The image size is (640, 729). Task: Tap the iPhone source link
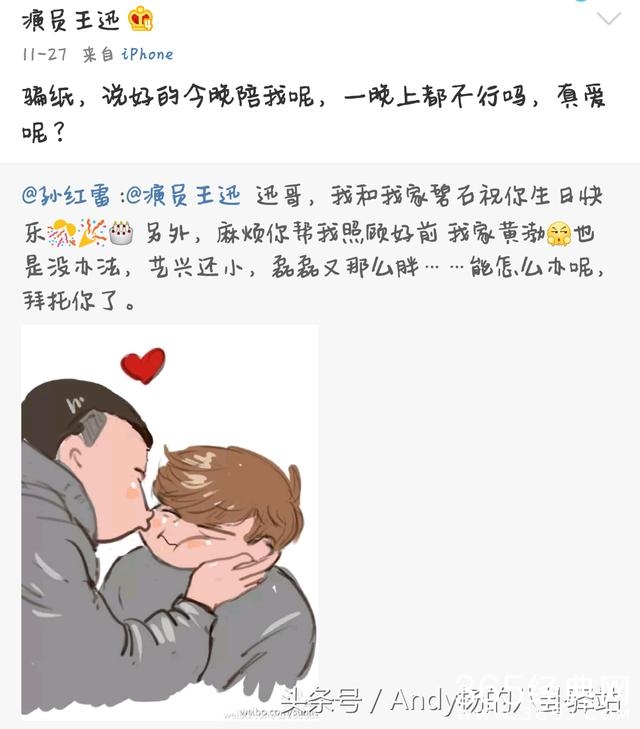coord(147,54)
